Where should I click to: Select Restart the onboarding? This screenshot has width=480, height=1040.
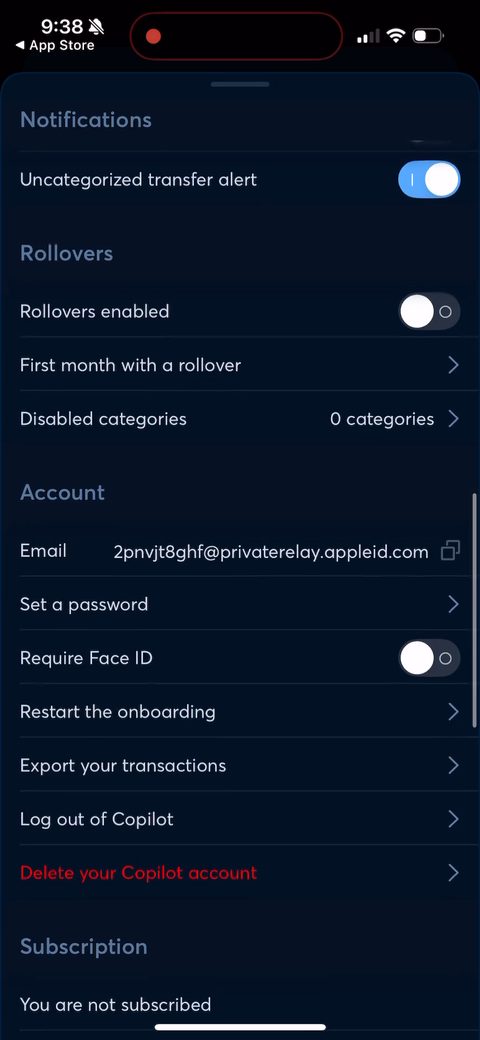click(x=240, y=712)
